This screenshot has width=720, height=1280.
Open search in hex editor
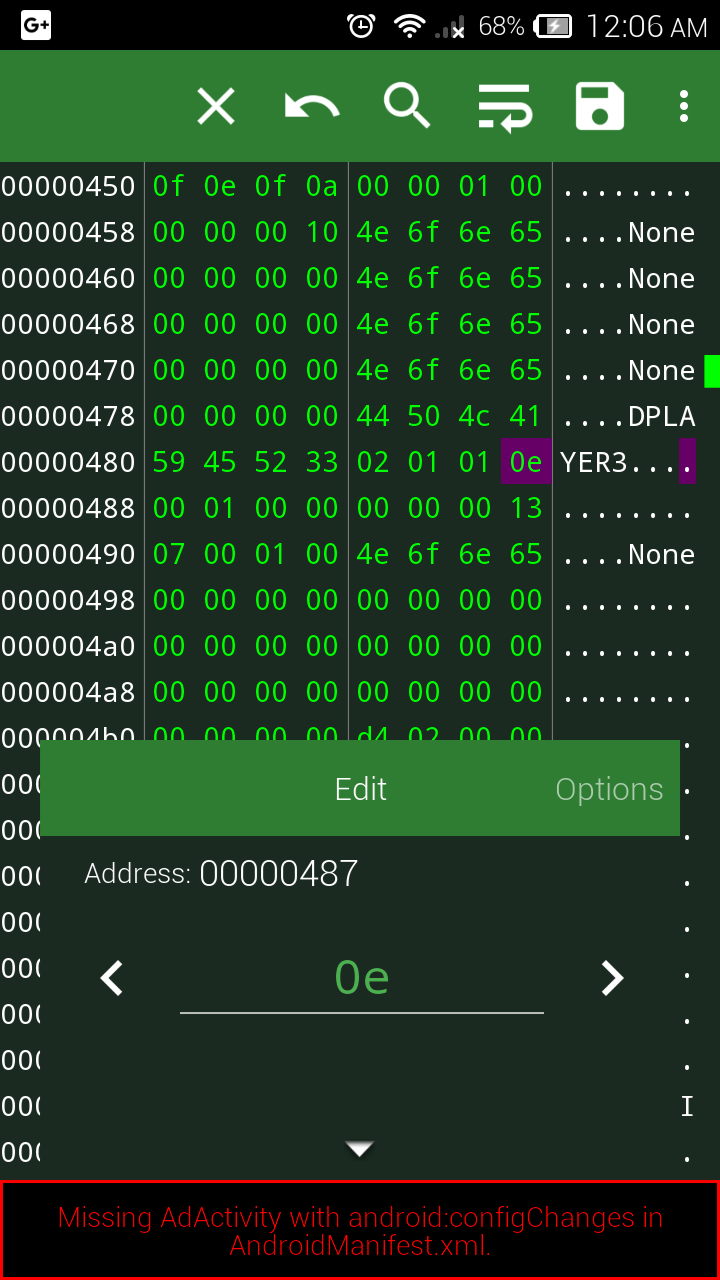(407, 106)
